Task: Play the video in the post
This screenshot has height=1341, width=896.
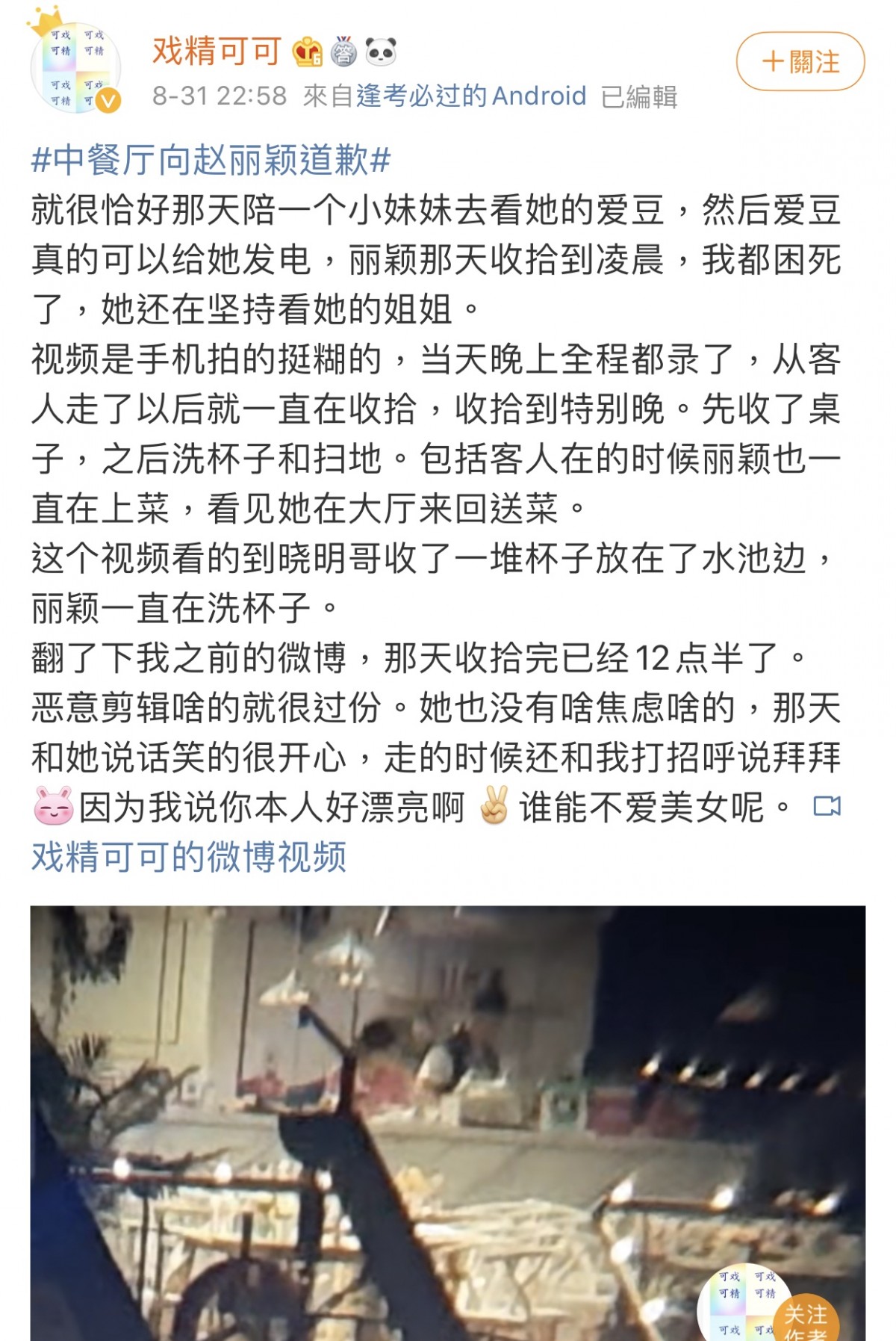Action: [x=447, y=1121]
